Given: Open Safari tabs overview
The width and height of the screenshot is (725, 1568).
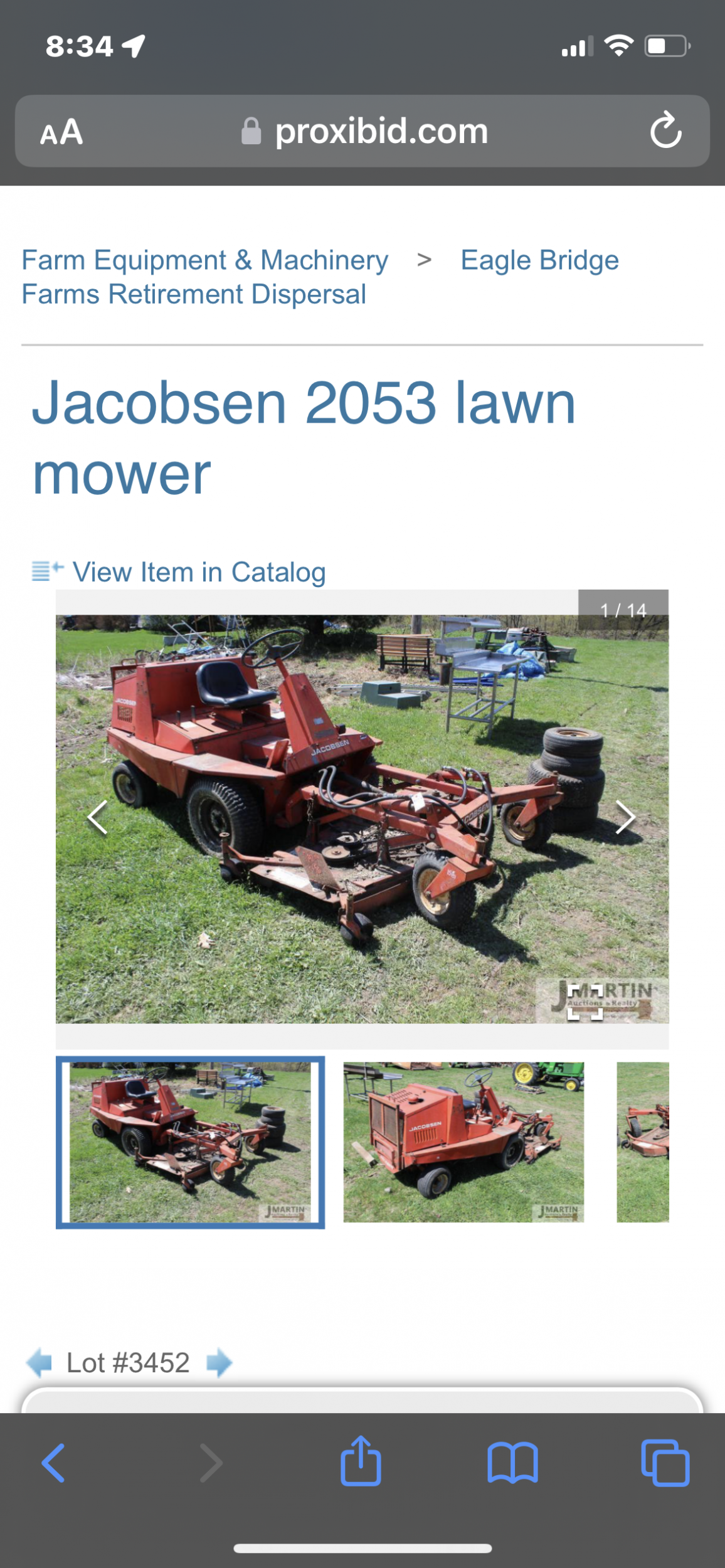Looking at the screenshot, I should (x=665, y=1463).
